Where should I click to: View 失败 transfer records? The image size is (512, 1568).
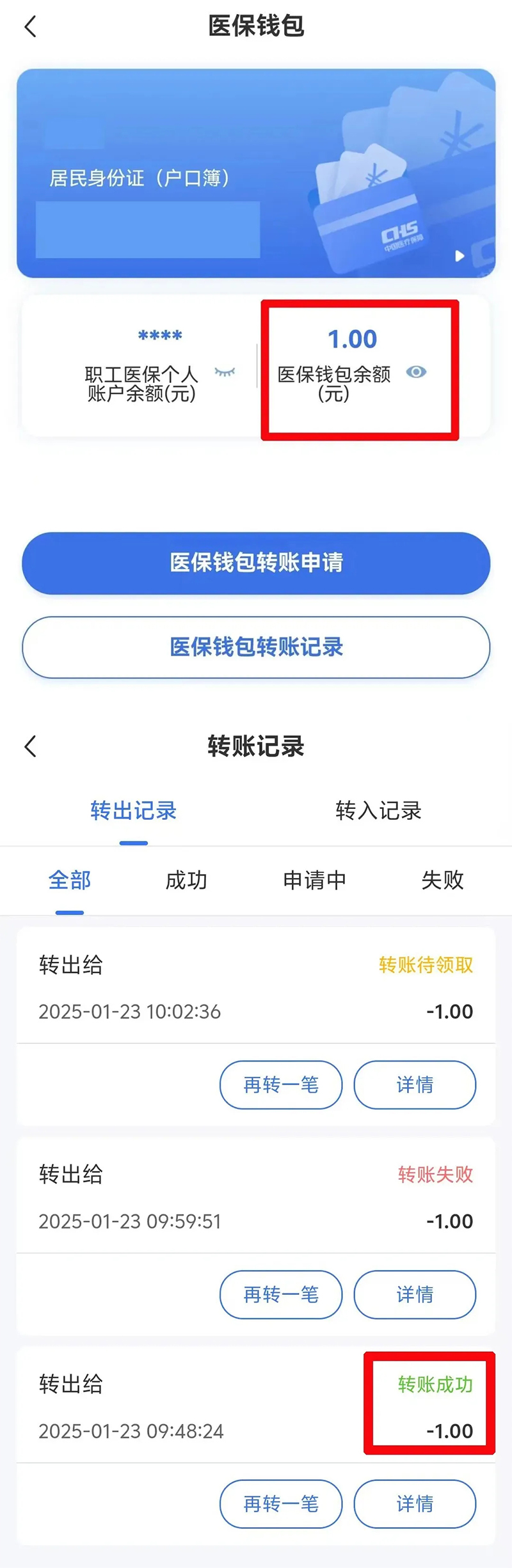(x=442, y=881)
